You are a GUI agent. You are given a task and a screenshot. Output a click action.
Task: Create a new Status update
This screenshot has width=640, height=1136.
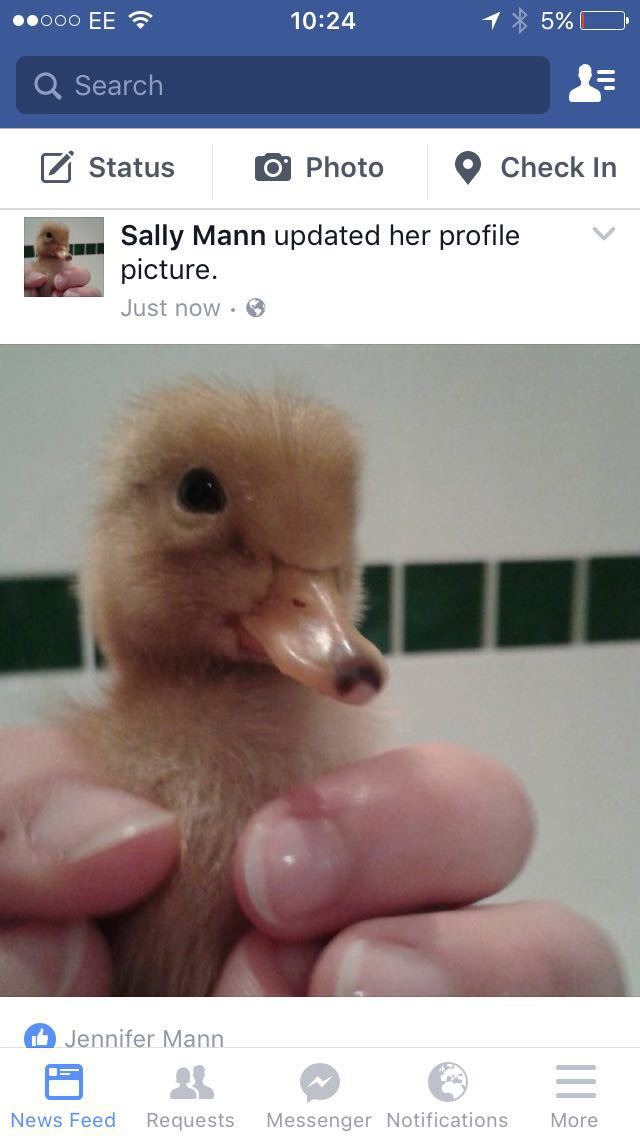pos(108,167)
